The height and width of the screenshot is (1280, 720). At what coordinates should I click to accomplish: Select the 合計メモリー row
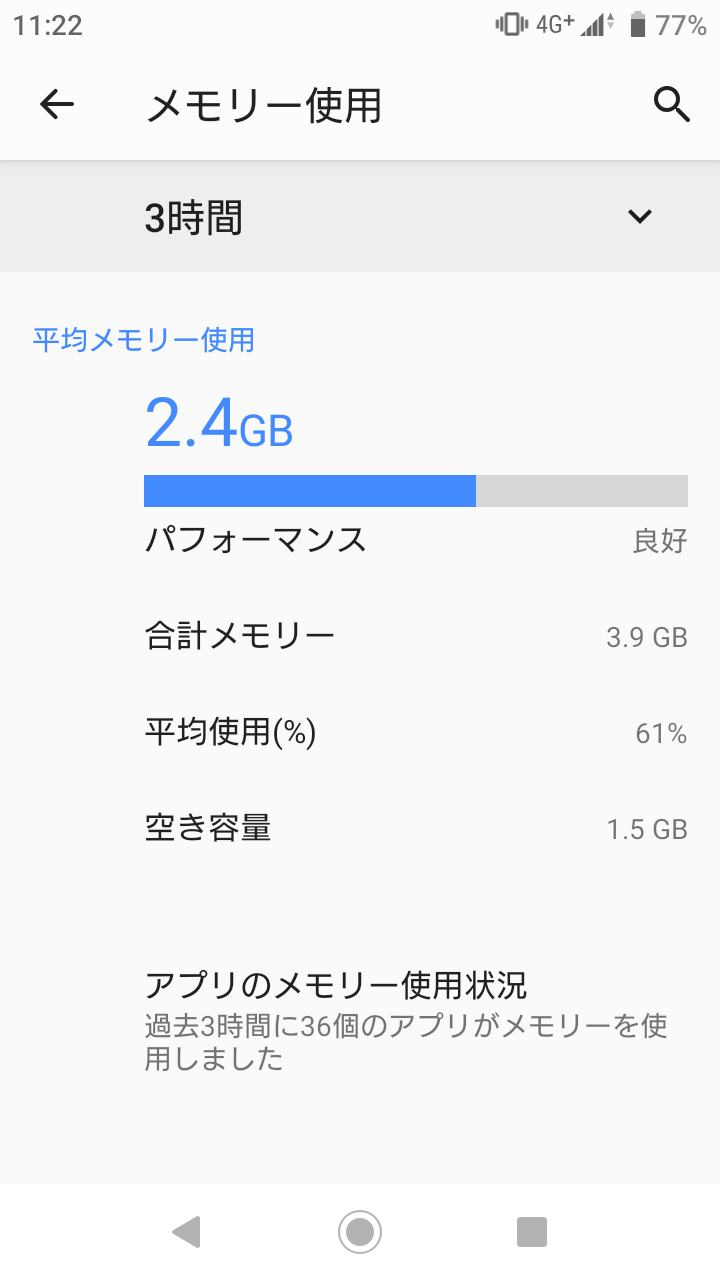360,636
